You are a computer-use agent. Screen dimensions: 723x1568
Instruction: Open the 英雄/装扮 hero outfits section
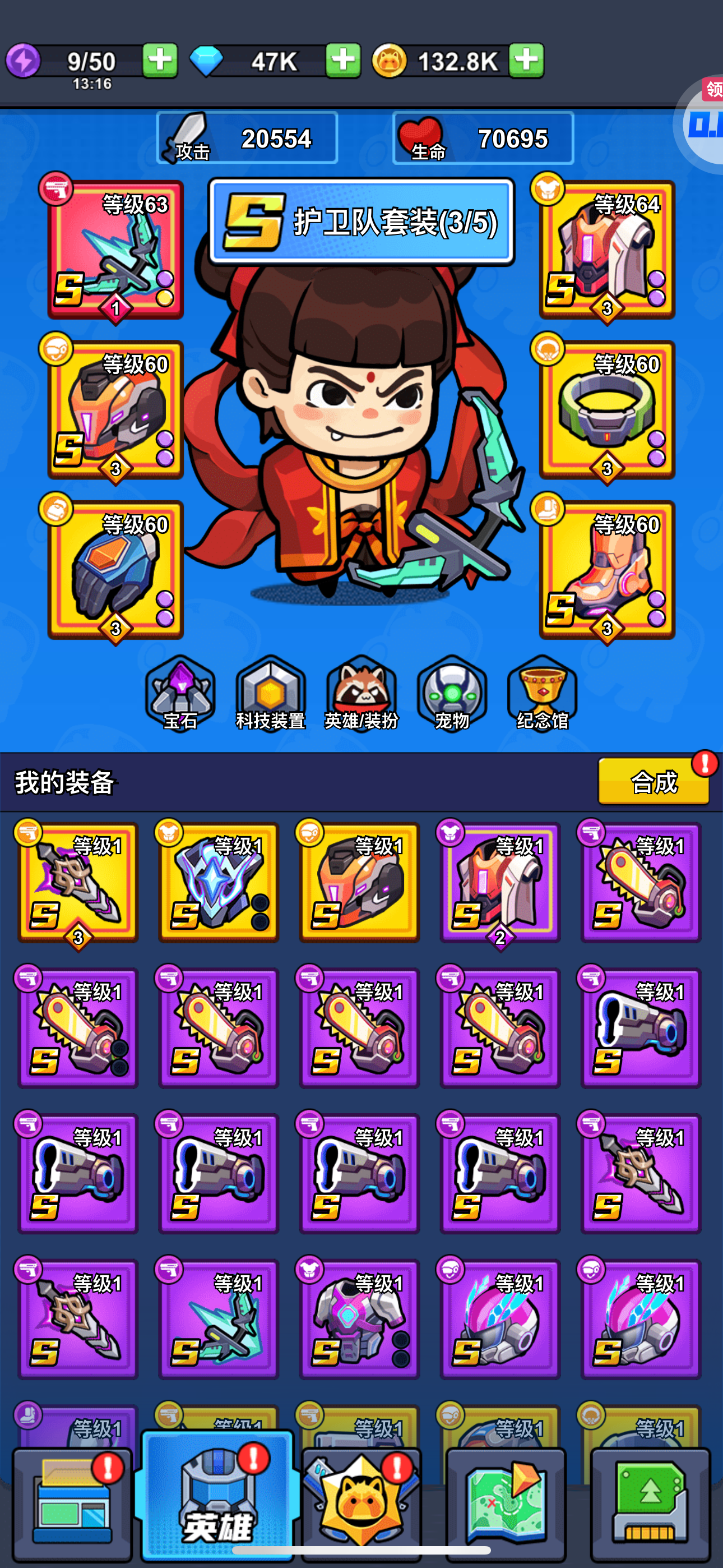361,694
